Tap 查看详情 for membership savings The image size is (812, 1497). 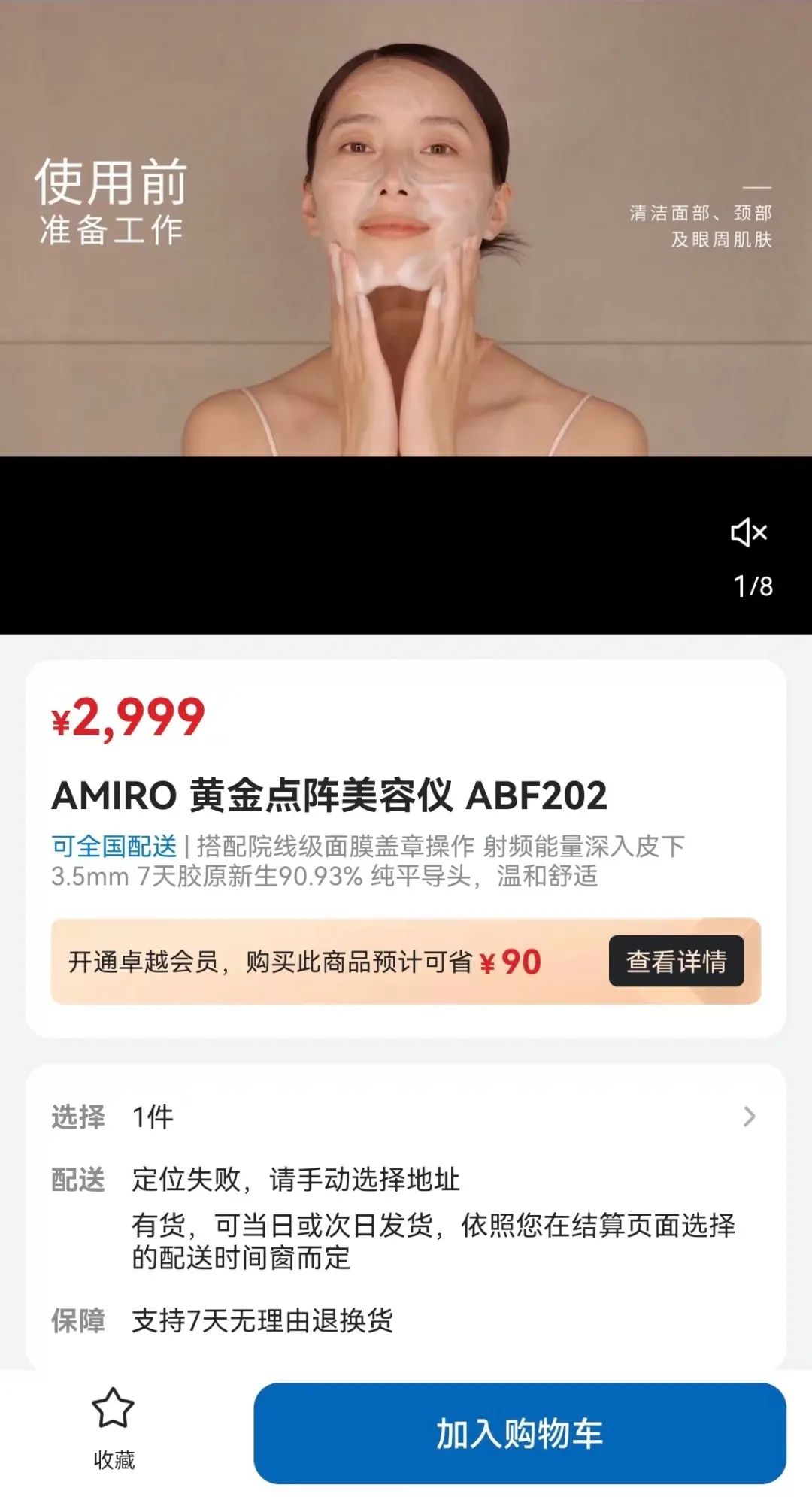click(676, 961)
